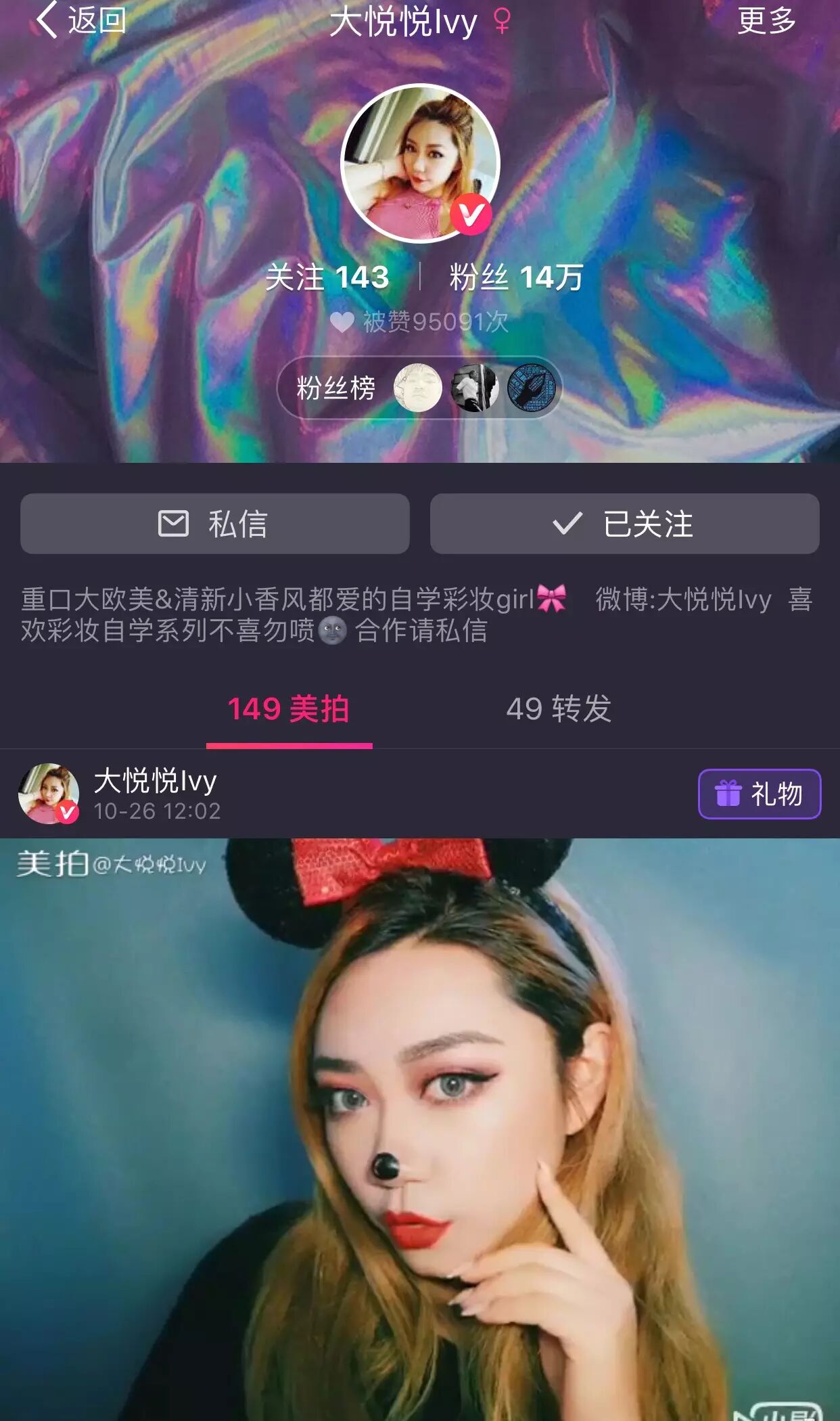
Task: Switch to the 149 美拍 tab
Action: [289, 709]
